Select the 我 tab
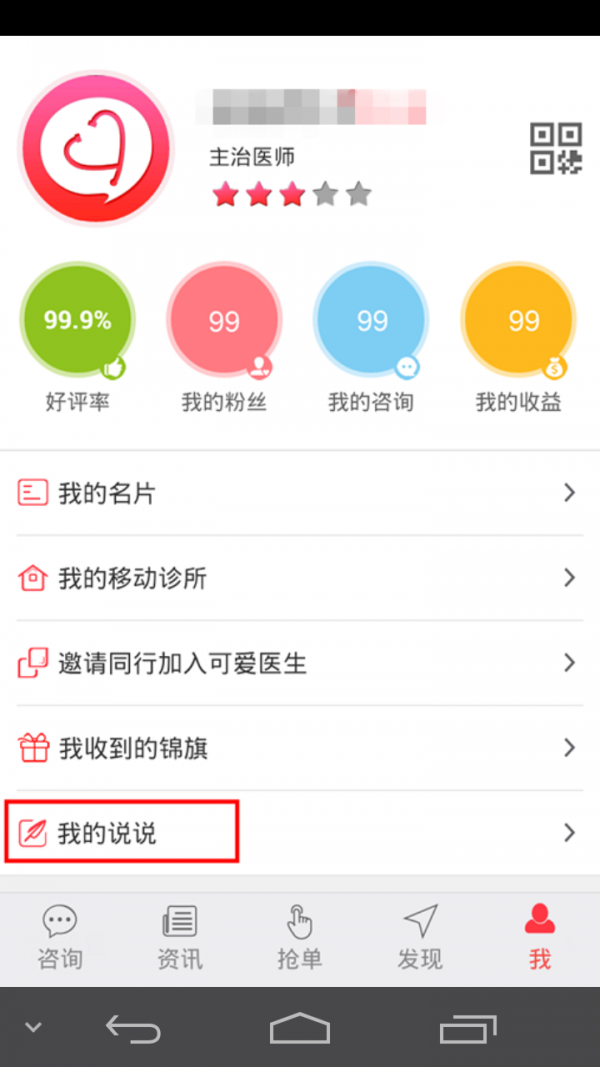The width and height of the screenshot is (600, 1067). point(540,938)
